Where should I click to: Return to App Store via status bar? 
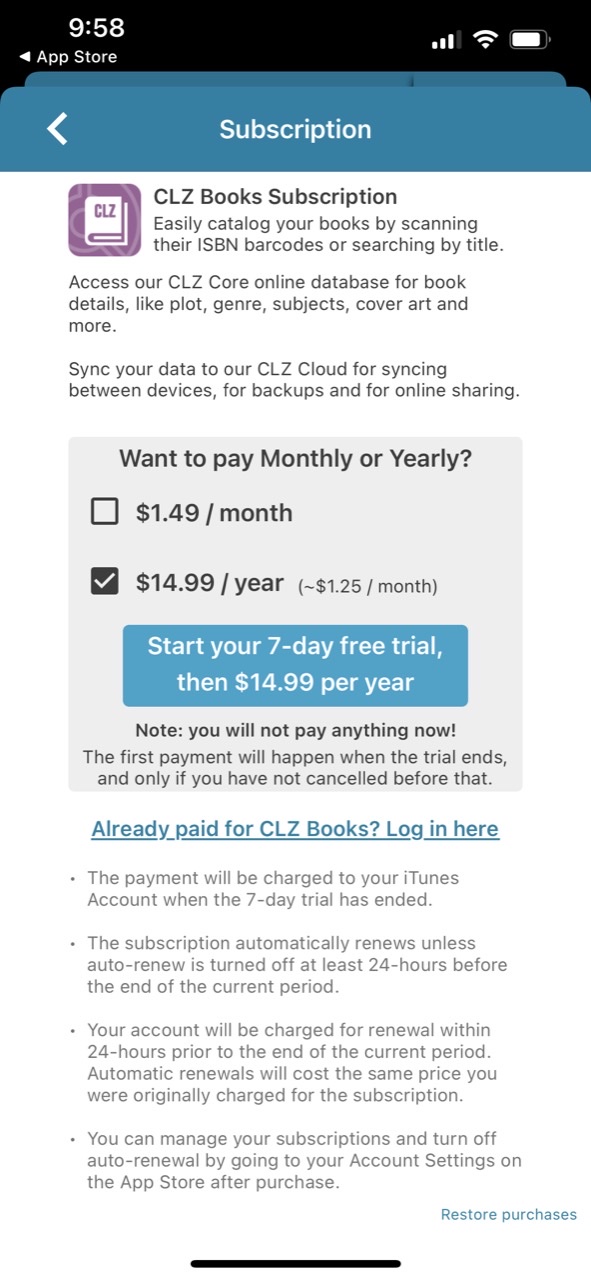68,57
